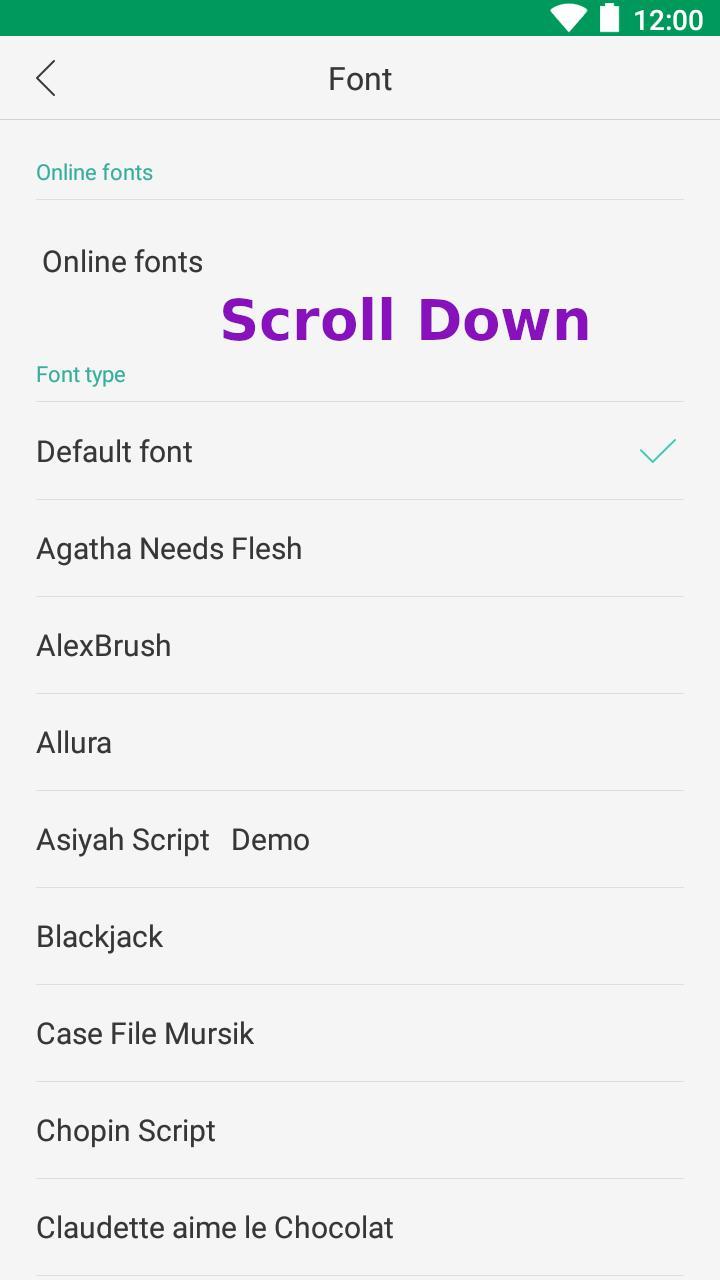Tap the Font type section heading

coord(80,374)
